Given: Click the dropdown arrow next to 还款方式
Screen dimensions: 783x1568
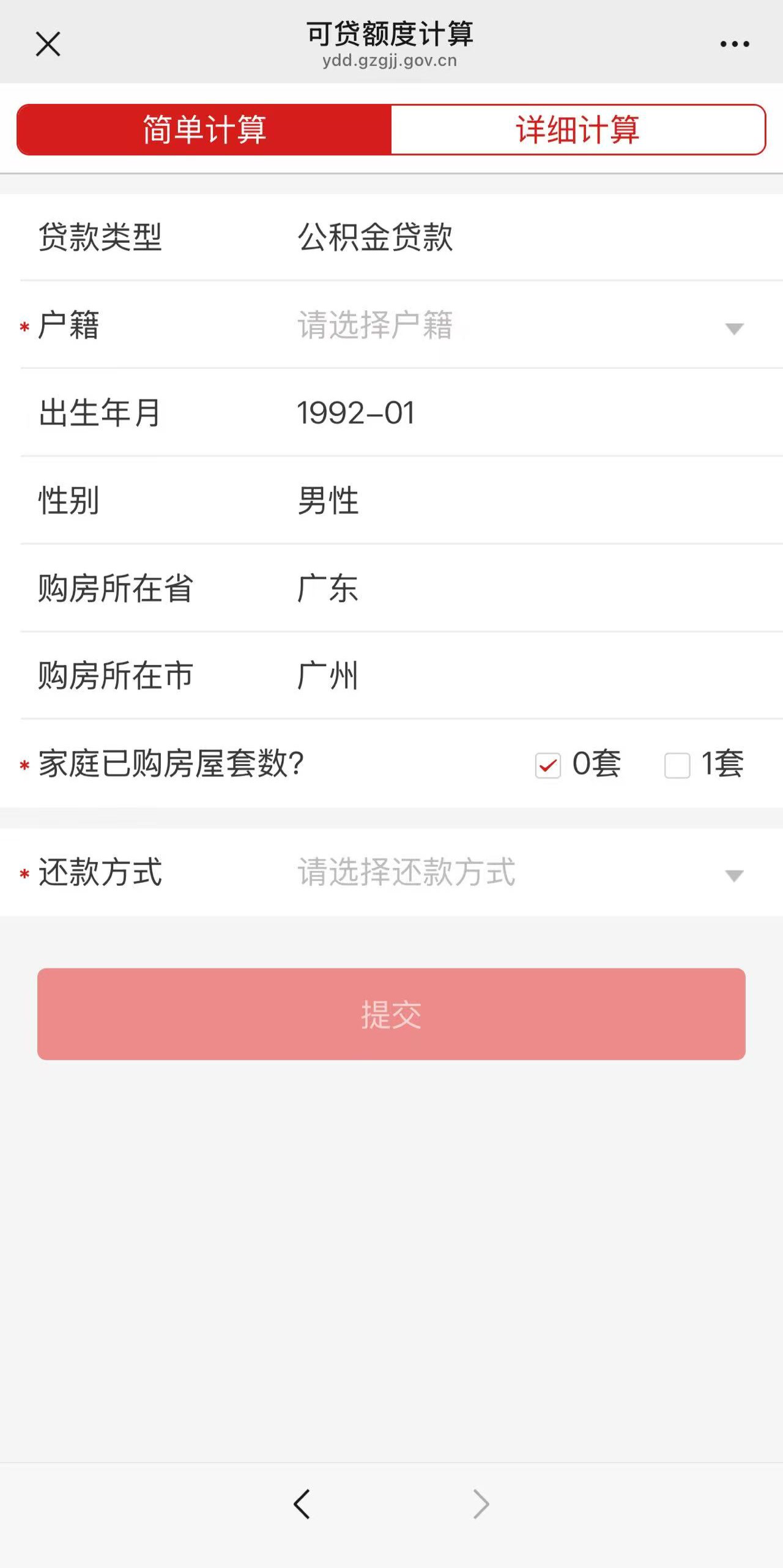Looking at the screenshot, I should pos(733,877).
